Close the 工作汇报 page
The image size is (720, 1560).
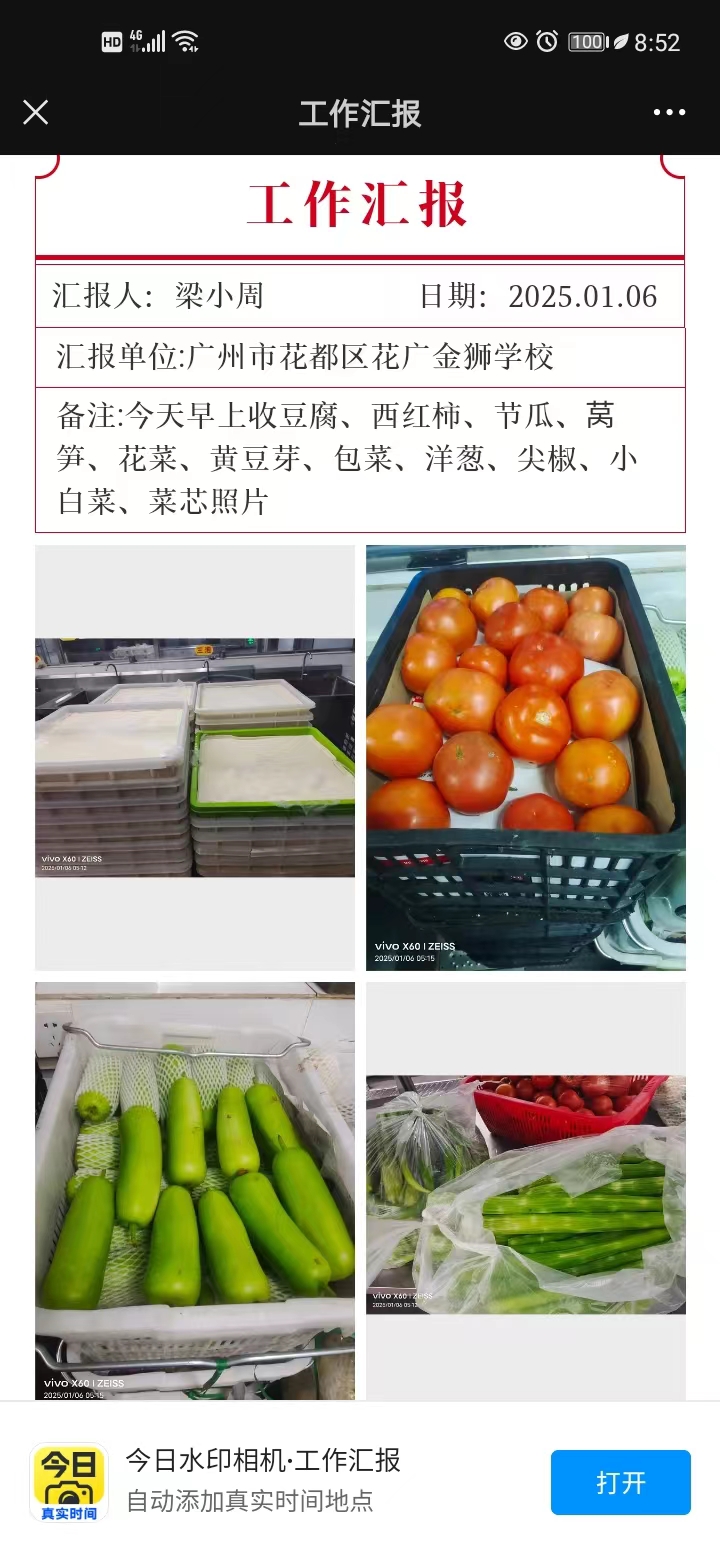[x=35, y=112]
